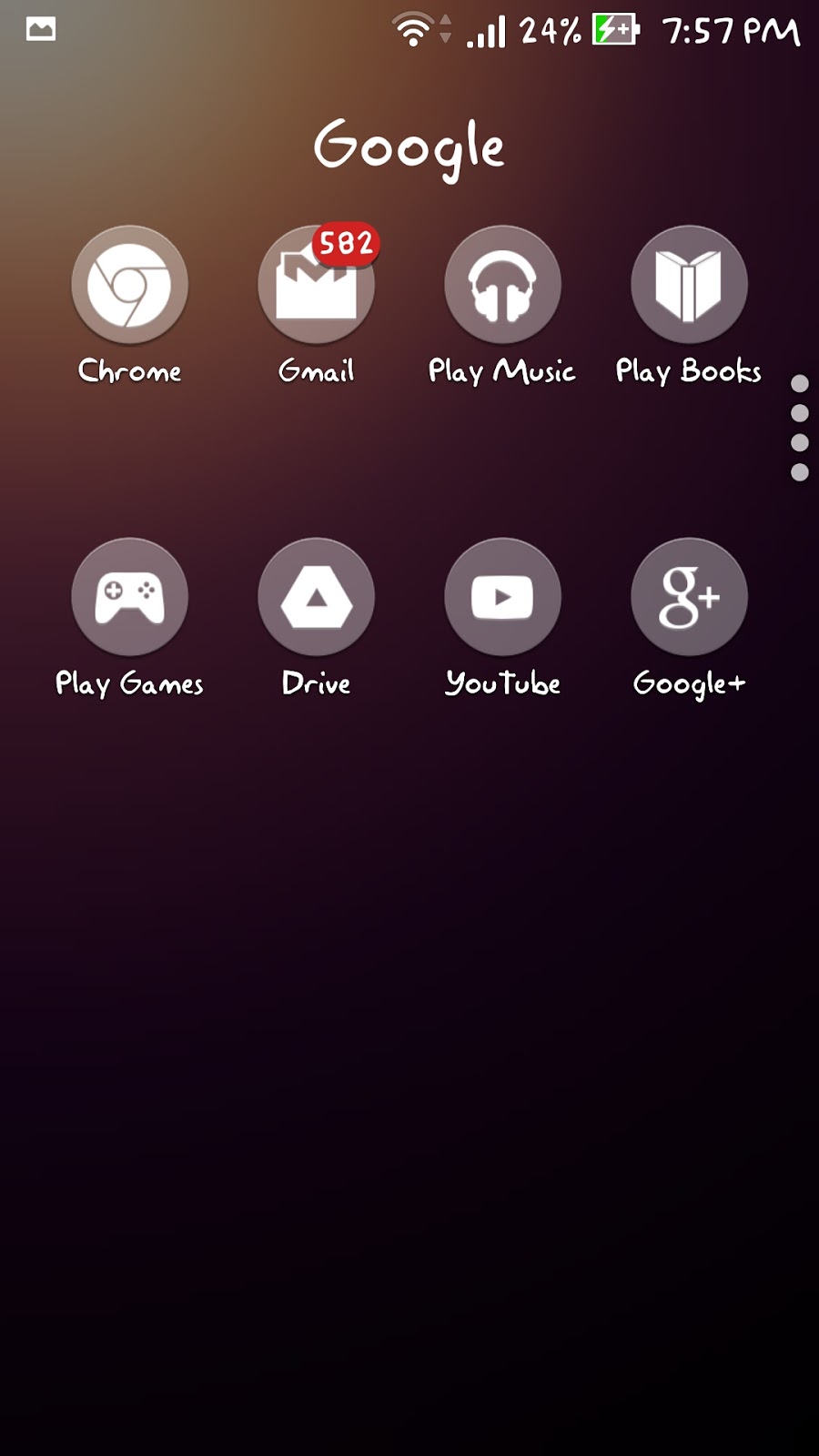Tap the data sync arrows near Wi-Fi icon
The width and height of the screenshot is (819, 1456).
pyautogui.click(x=445, y=27)
